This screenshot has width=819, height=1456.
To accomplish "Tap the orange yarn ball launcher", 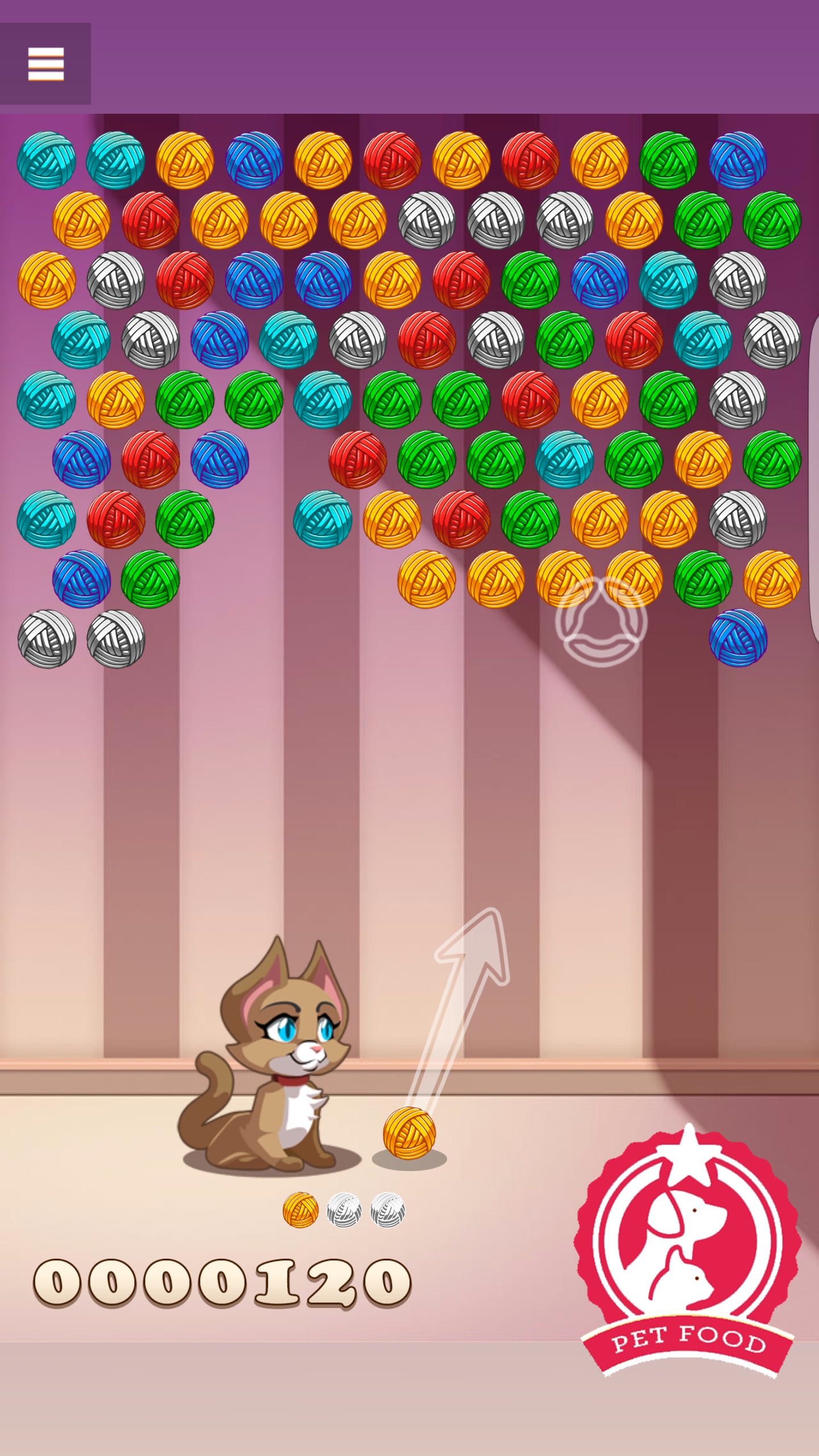I will 409,1133.
